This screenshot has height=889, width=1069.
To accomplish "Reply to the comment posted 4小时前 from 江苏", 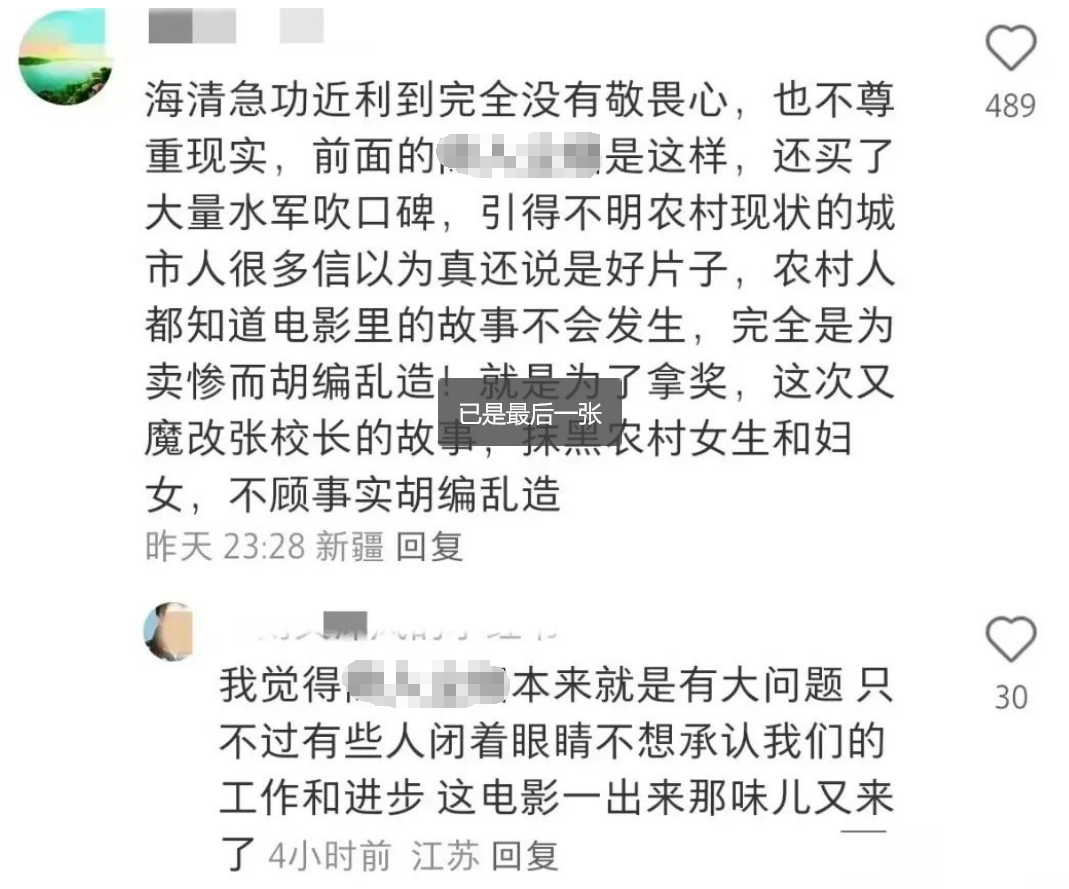I will pos(526,855).
